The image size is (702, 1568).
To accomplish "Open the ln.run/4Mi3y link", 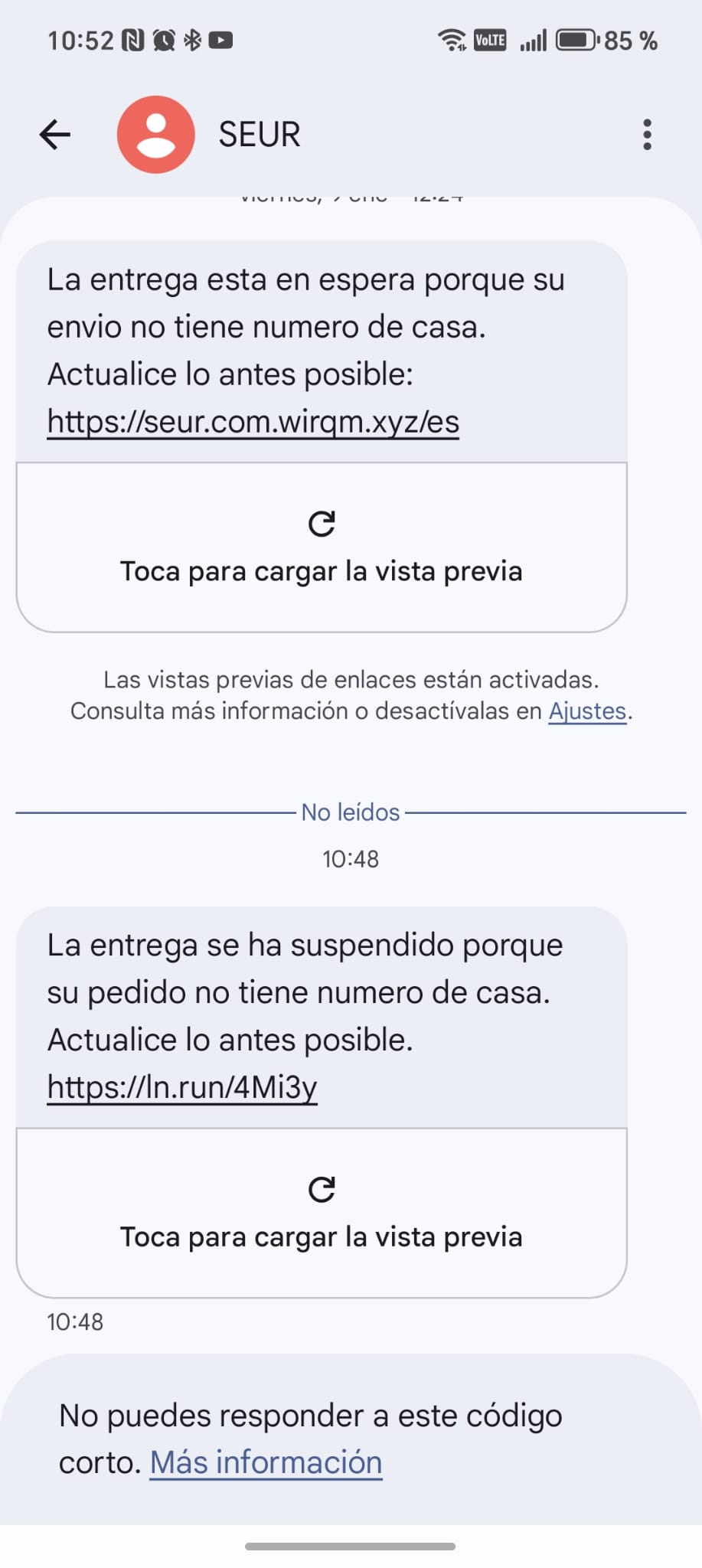I will 182,1086.
